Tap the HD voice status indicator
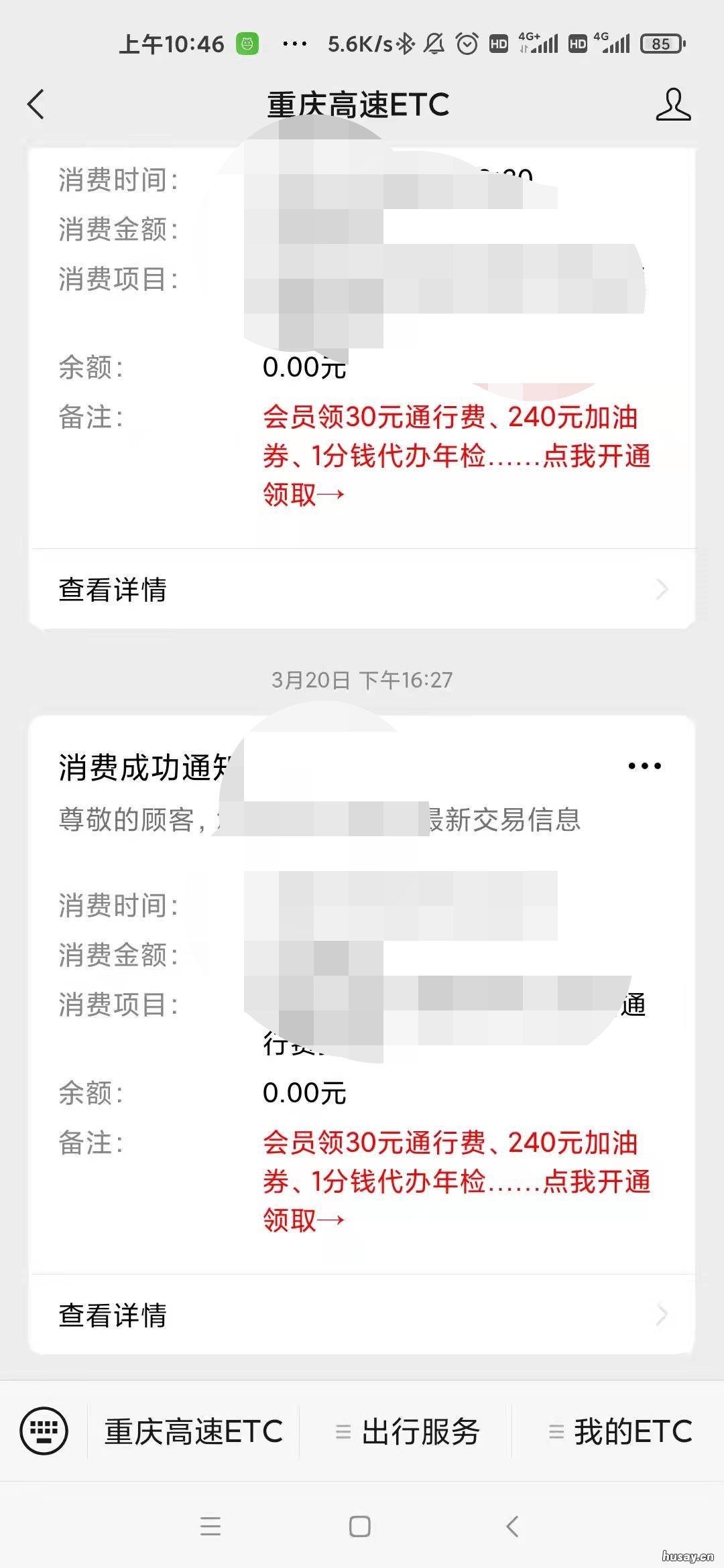724x1568 pixels. point(497,43)
